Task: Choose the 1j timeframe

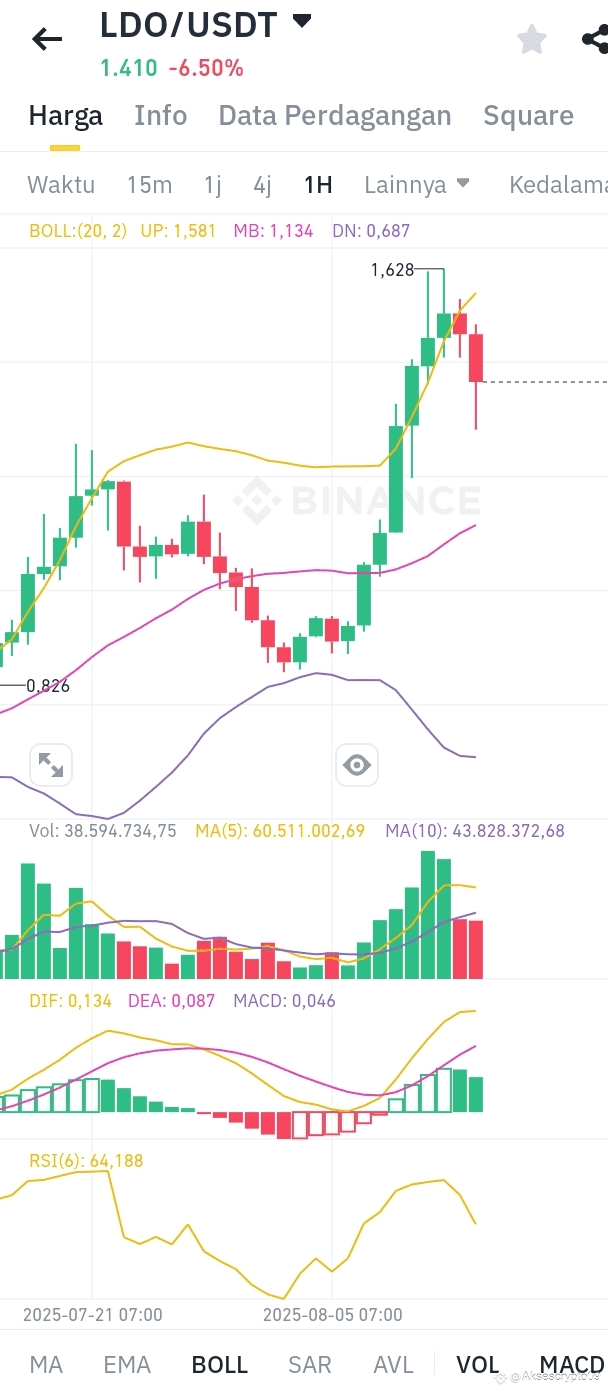Action: [212, 185]
